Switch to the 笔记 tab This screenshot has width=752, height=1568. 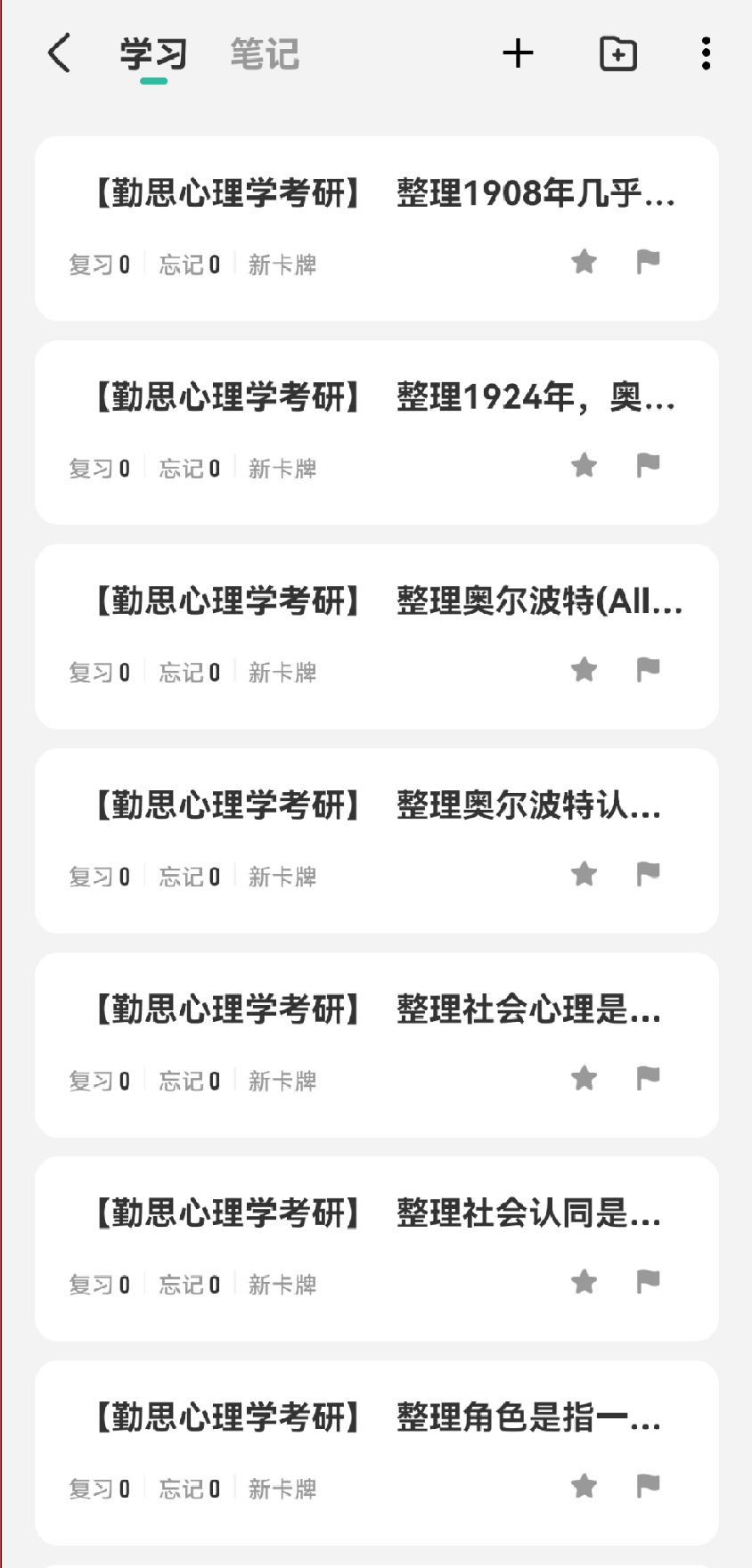pyautogui.click(x=265, y=54)
